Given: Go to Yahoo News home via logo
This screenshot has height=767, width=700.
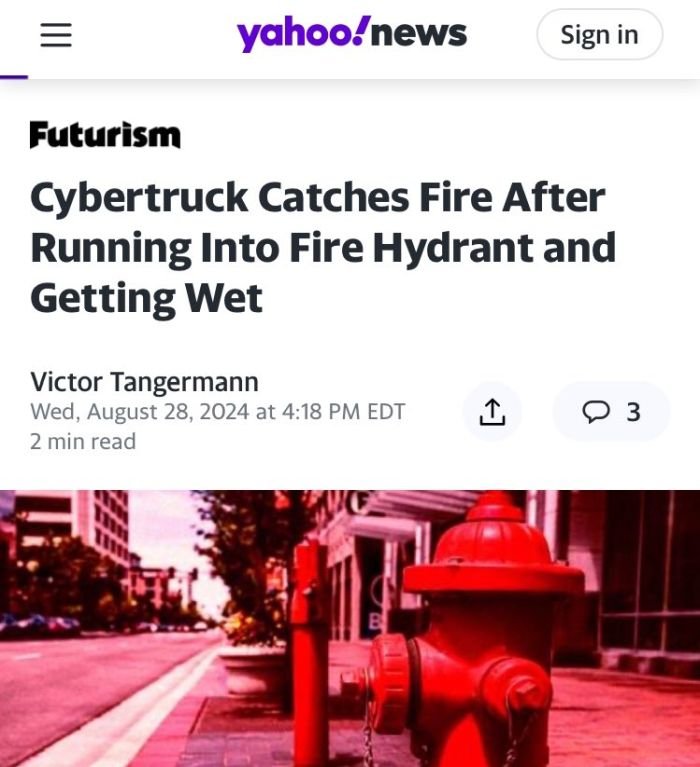Looking at the screenshot, I should pos(351,34).
